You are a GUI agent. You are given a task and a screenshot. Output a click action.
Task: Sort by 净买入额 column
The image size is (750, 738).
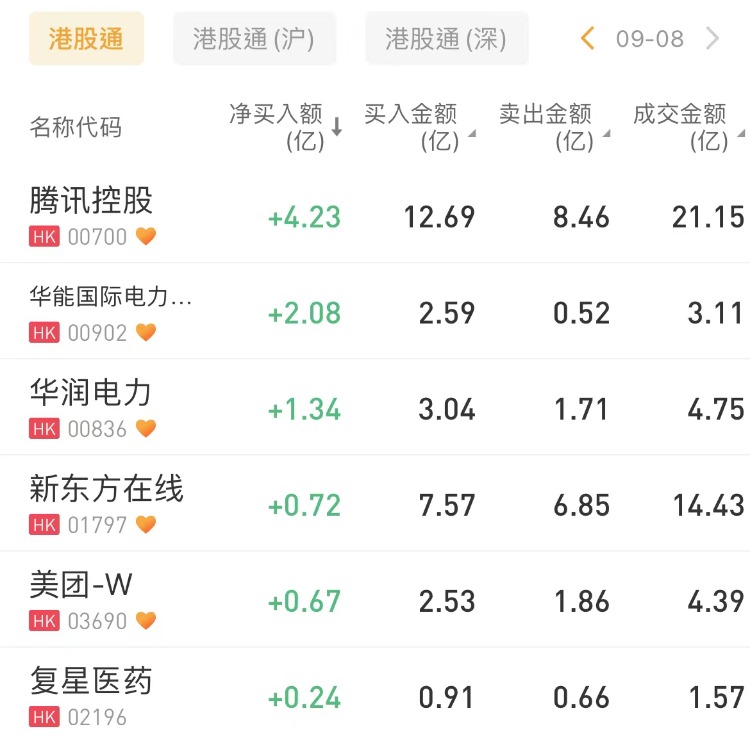click(x=285, y=127)
